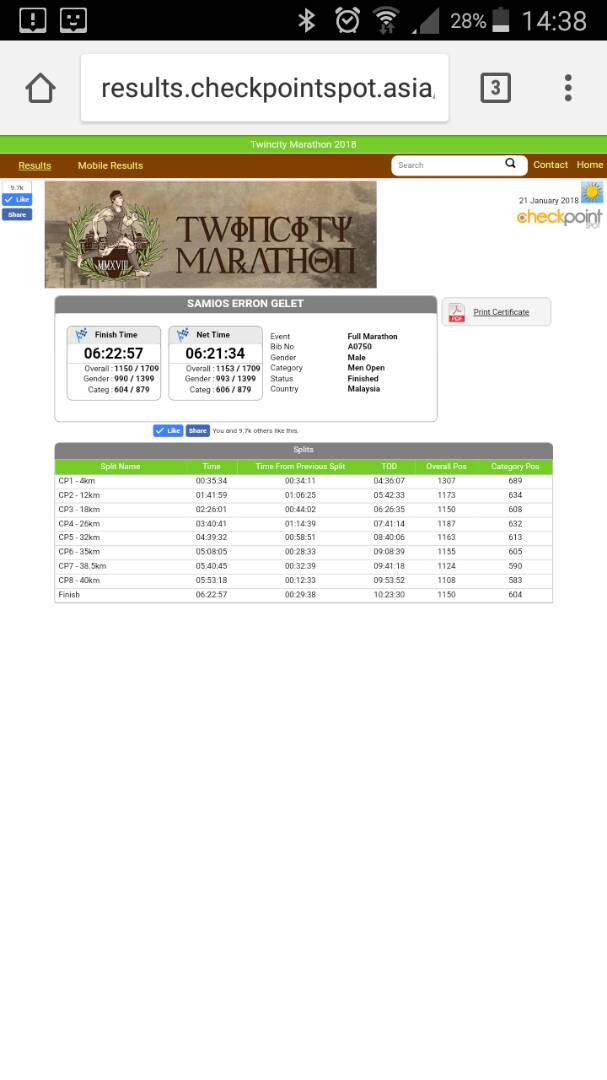Tap the Share button beside the banner

pyautogui.click(x=17, y=214)
